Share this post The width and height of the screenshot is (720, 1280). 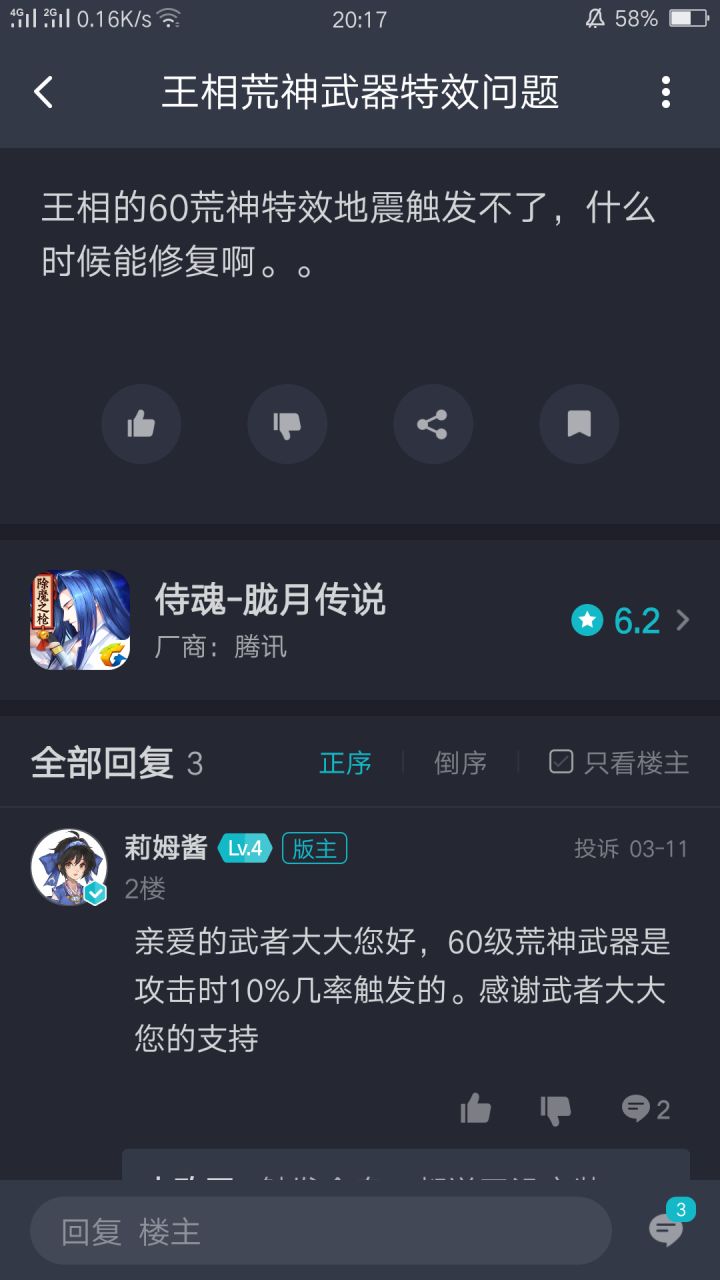[x=433, y=424]
